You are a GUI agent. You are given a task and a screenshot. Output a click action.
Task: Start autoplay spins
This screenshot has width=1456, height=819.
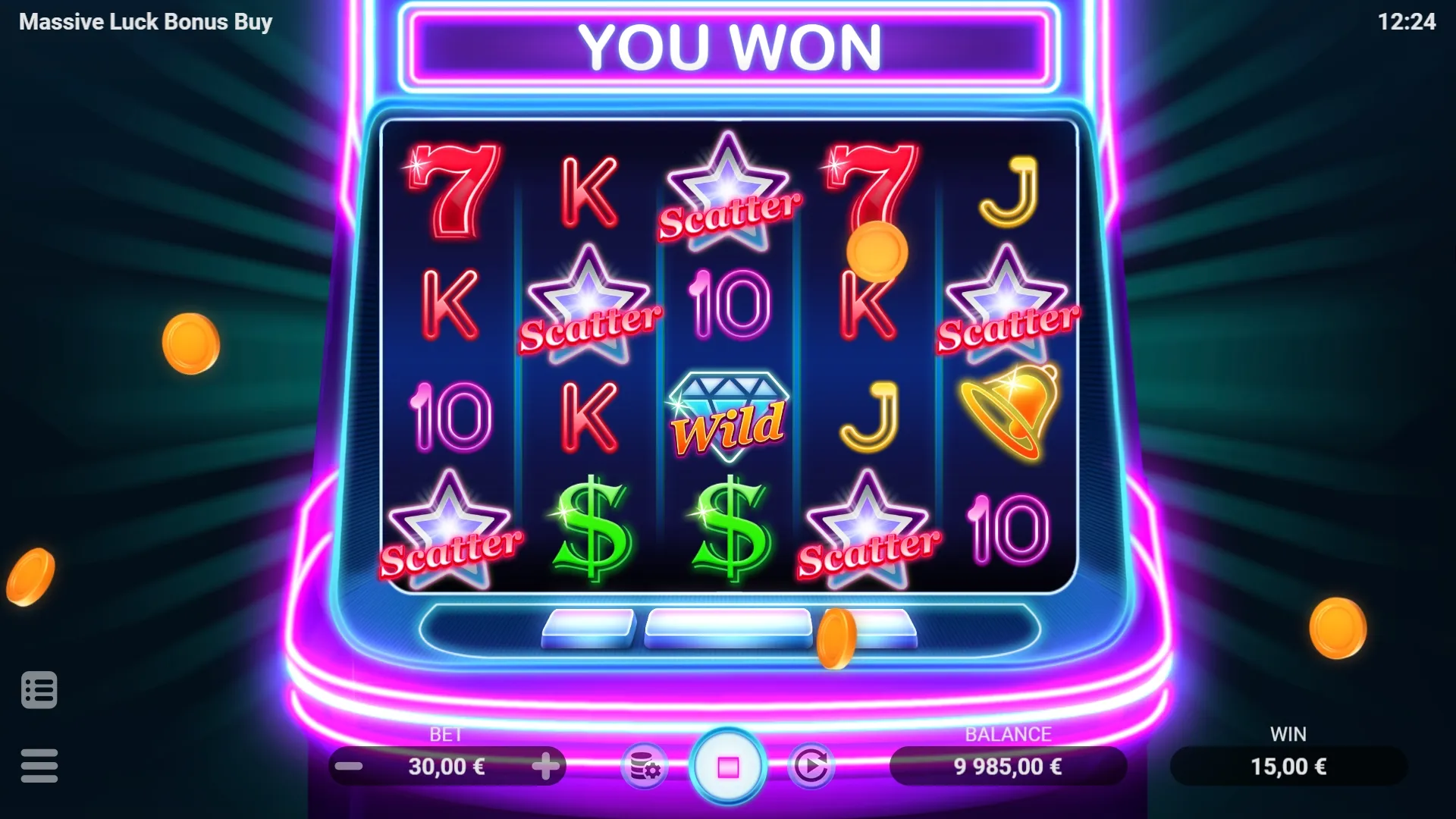[811, 767]
